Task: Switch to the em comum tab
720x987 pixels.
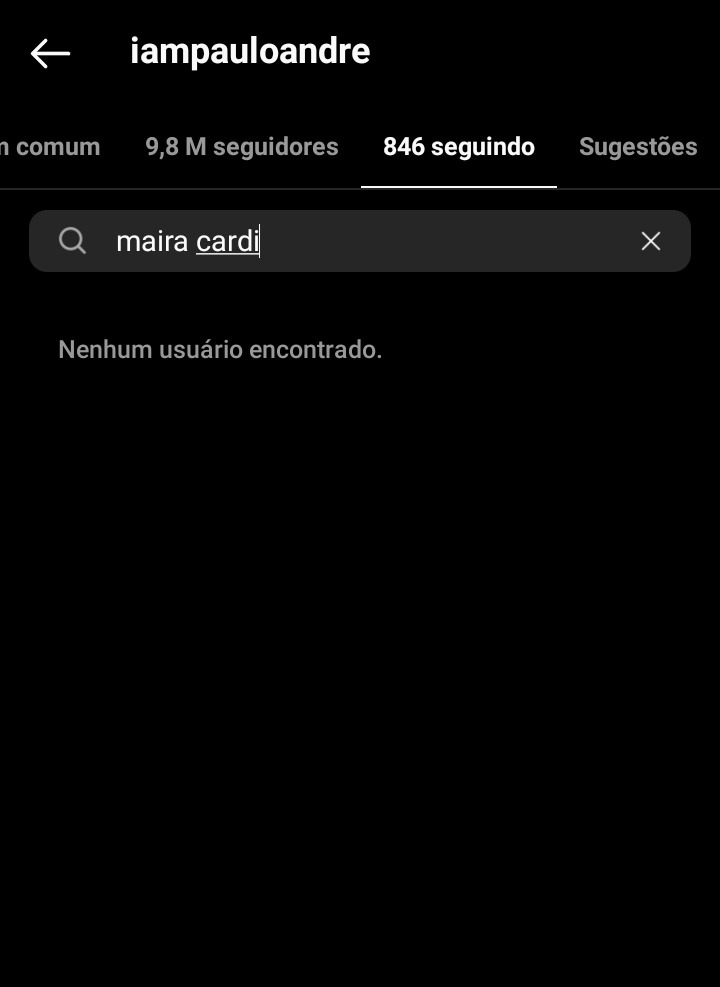Action: [50, 147]
